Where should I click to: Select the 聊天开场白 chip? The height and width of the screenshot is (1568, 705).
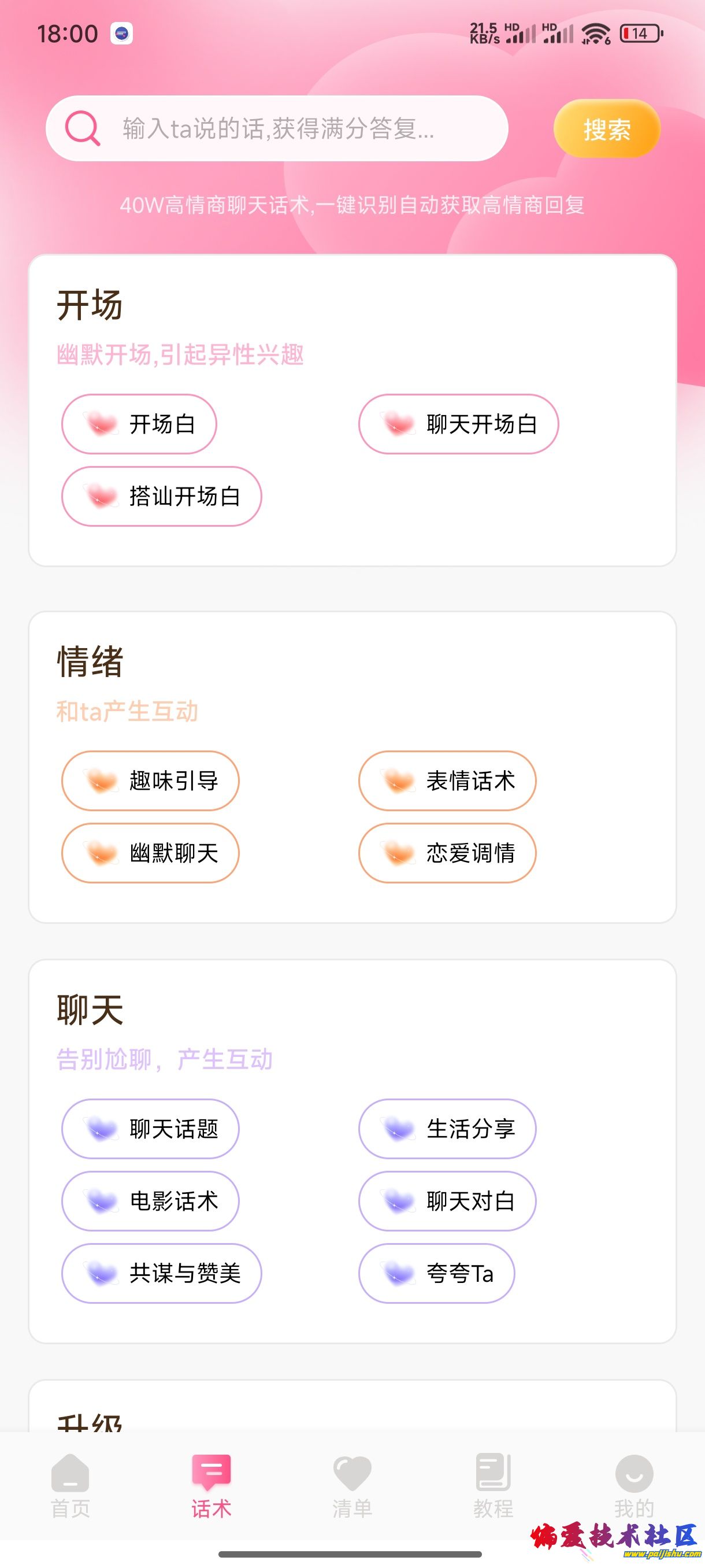click(x=459, y=424)
